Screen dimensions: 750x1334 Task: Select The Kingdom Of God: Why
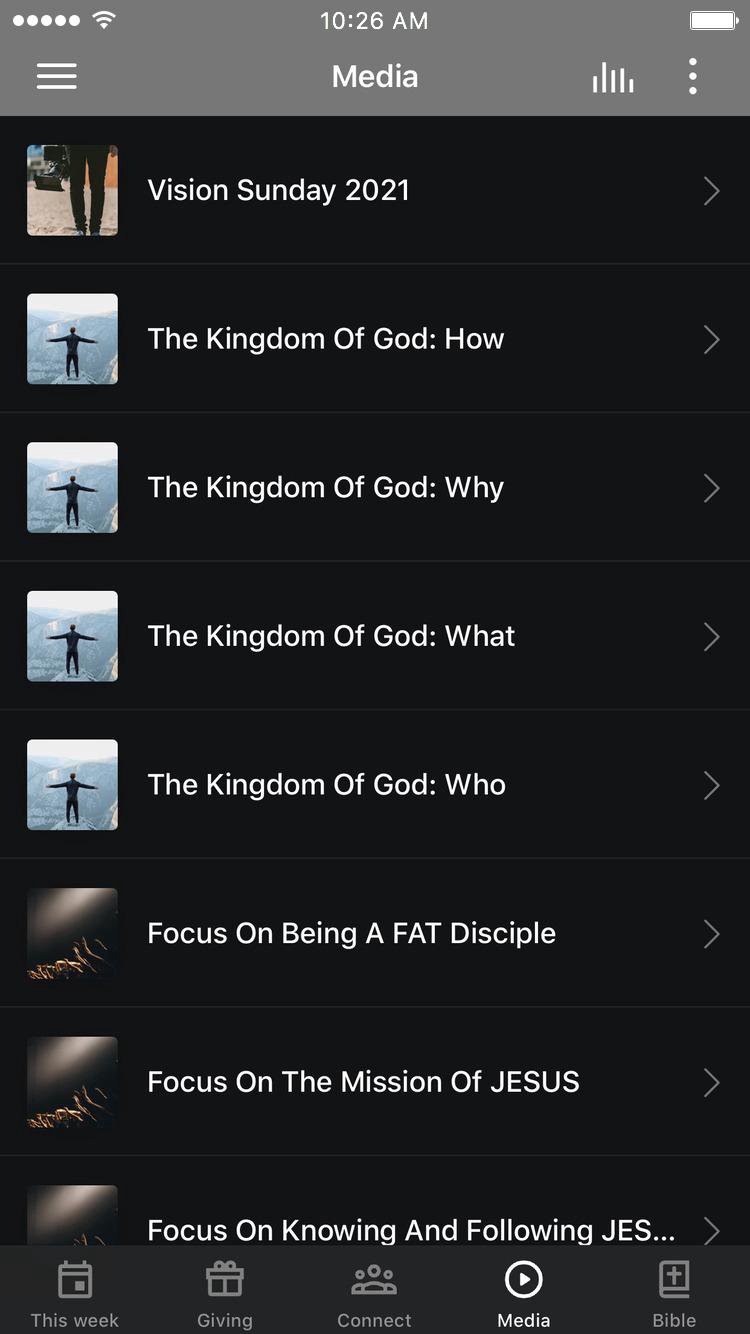pyautogui.click(x=375, y=488)
